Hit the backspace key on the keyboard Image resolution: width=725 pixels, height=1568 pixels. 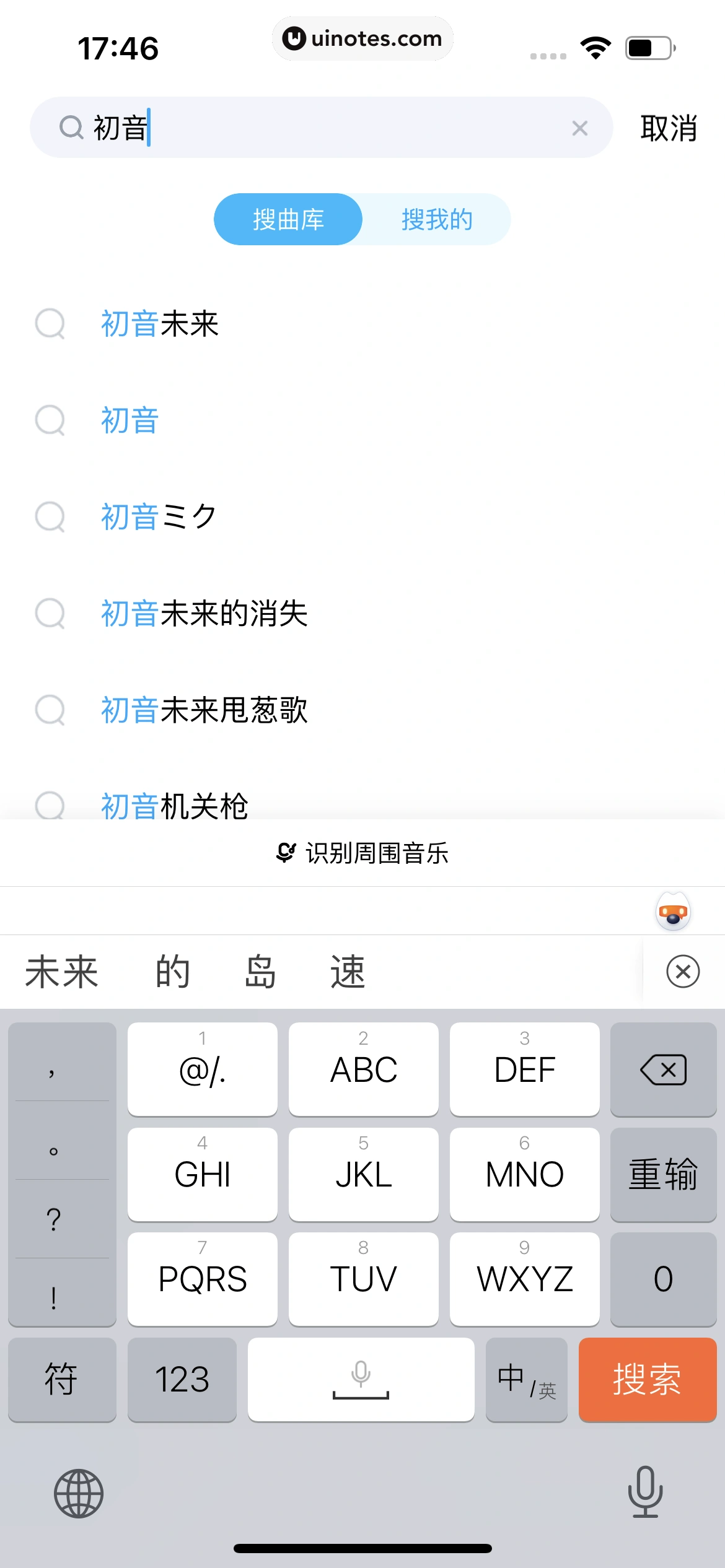[663, 1069]
